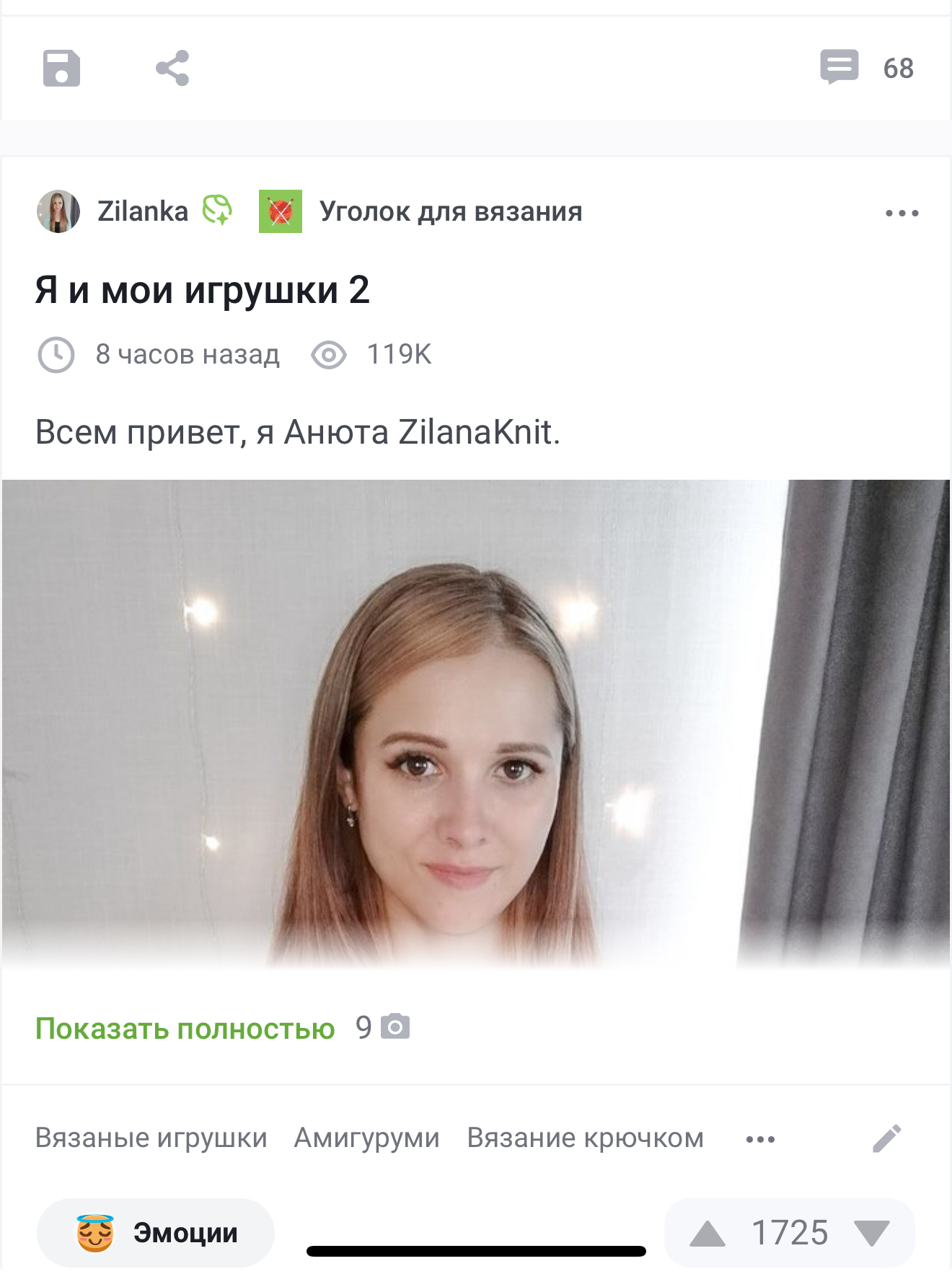The image size is (952, 1274).
Task: Open the Эмоции reactions button
Action: [x=156, y=1233]
